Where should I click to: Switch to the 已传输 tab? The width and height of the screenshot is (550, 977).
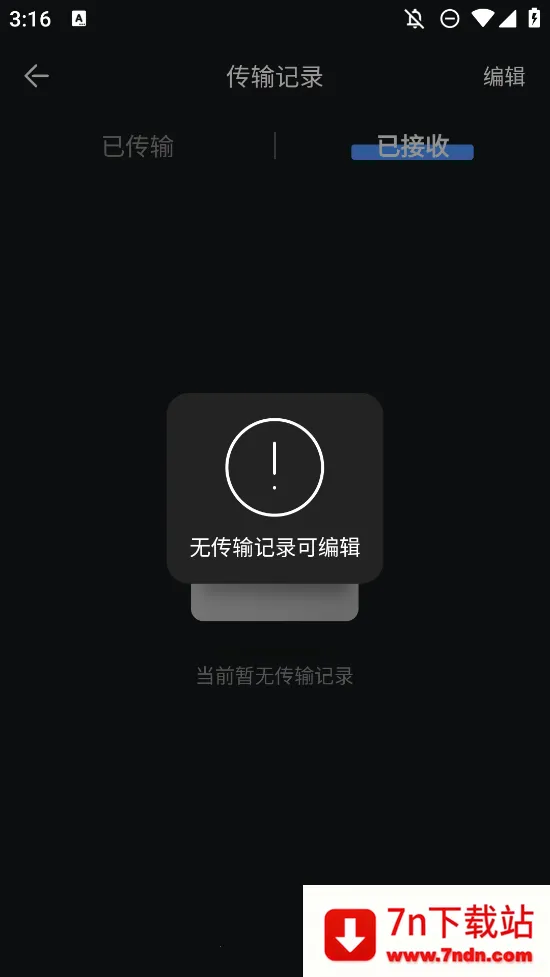point(138,146)
